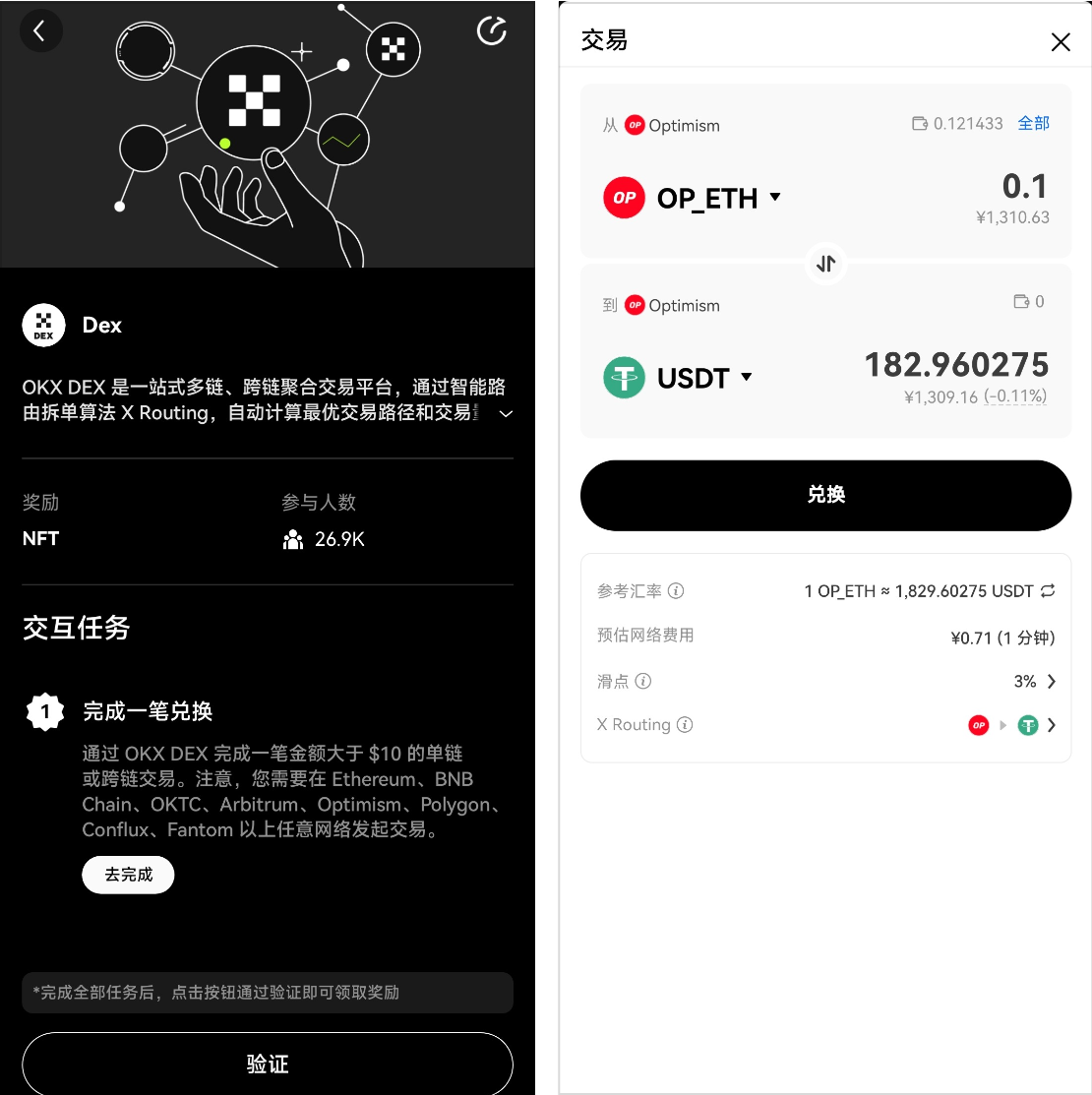
Task: Close the 交易 panel
Action: [1060, 41]
